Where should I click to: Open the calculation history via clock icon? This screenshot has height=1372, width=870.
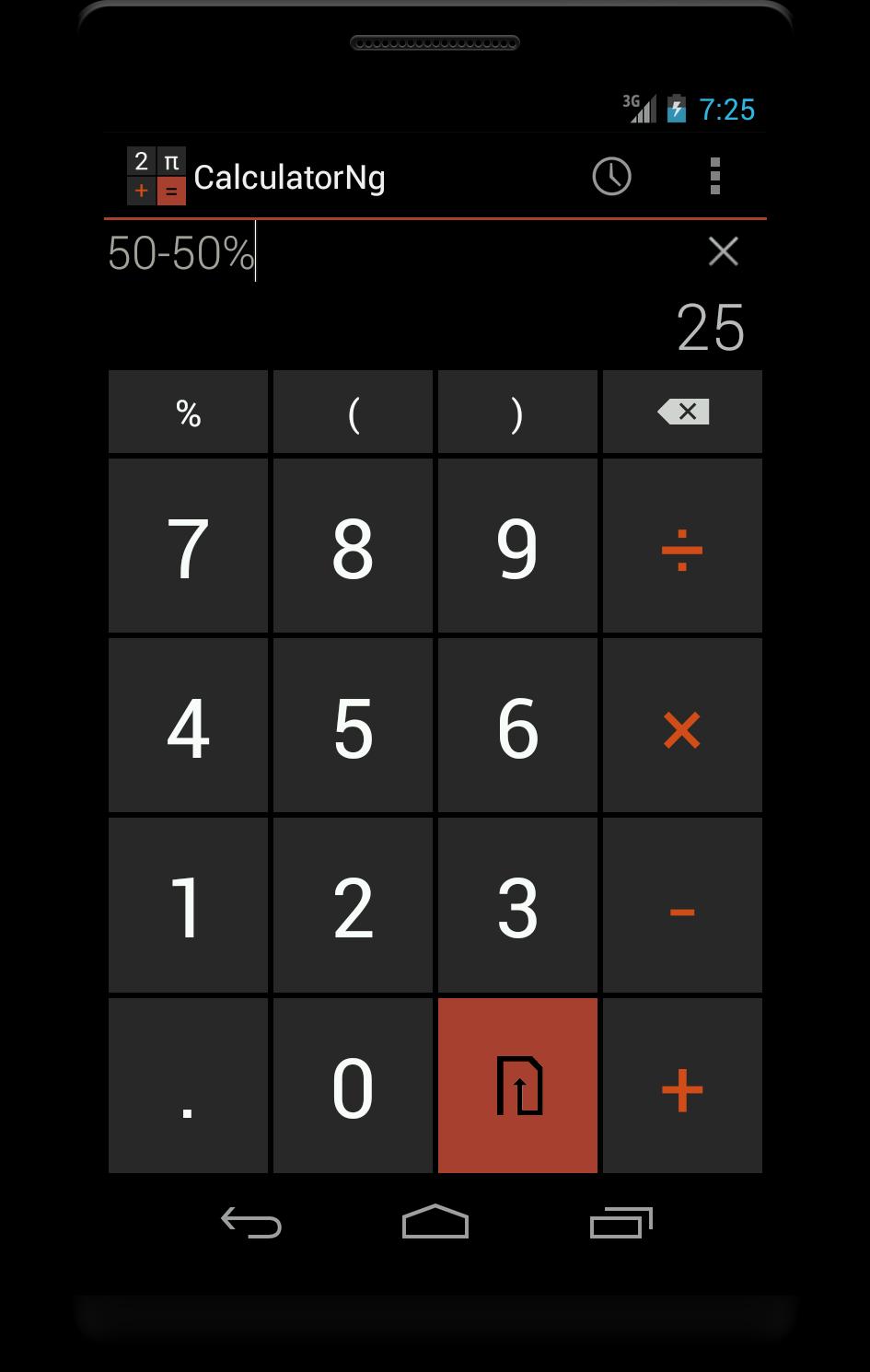(611, 175)
